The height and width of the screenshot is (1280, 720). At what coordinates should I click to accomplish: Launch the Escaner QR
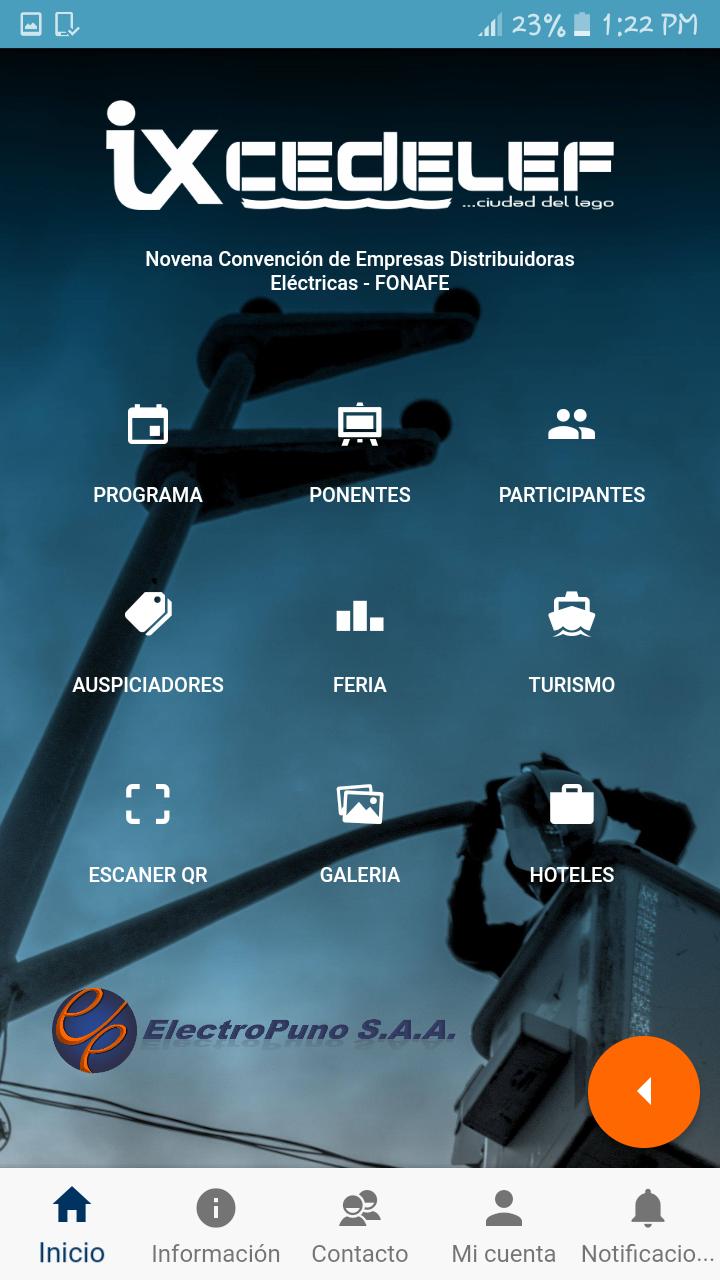click(x=148, y=832)
